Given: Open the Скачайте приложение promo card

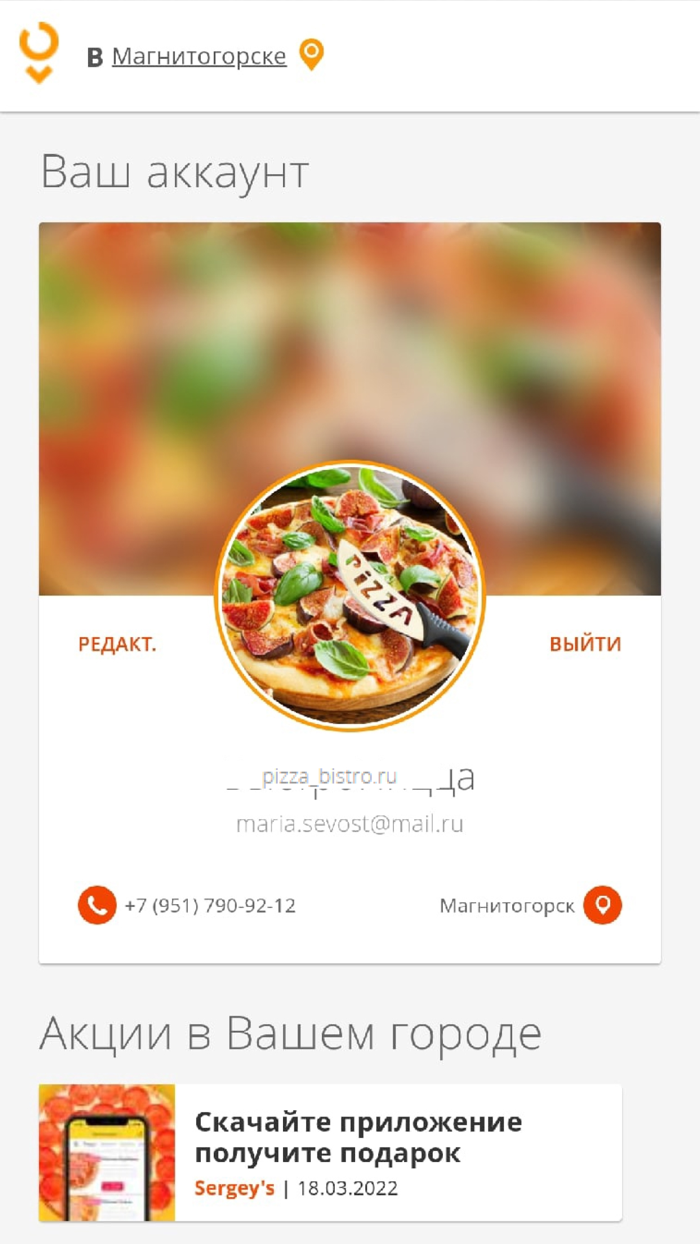Looking at the screenshot, I should (357, 1137).
